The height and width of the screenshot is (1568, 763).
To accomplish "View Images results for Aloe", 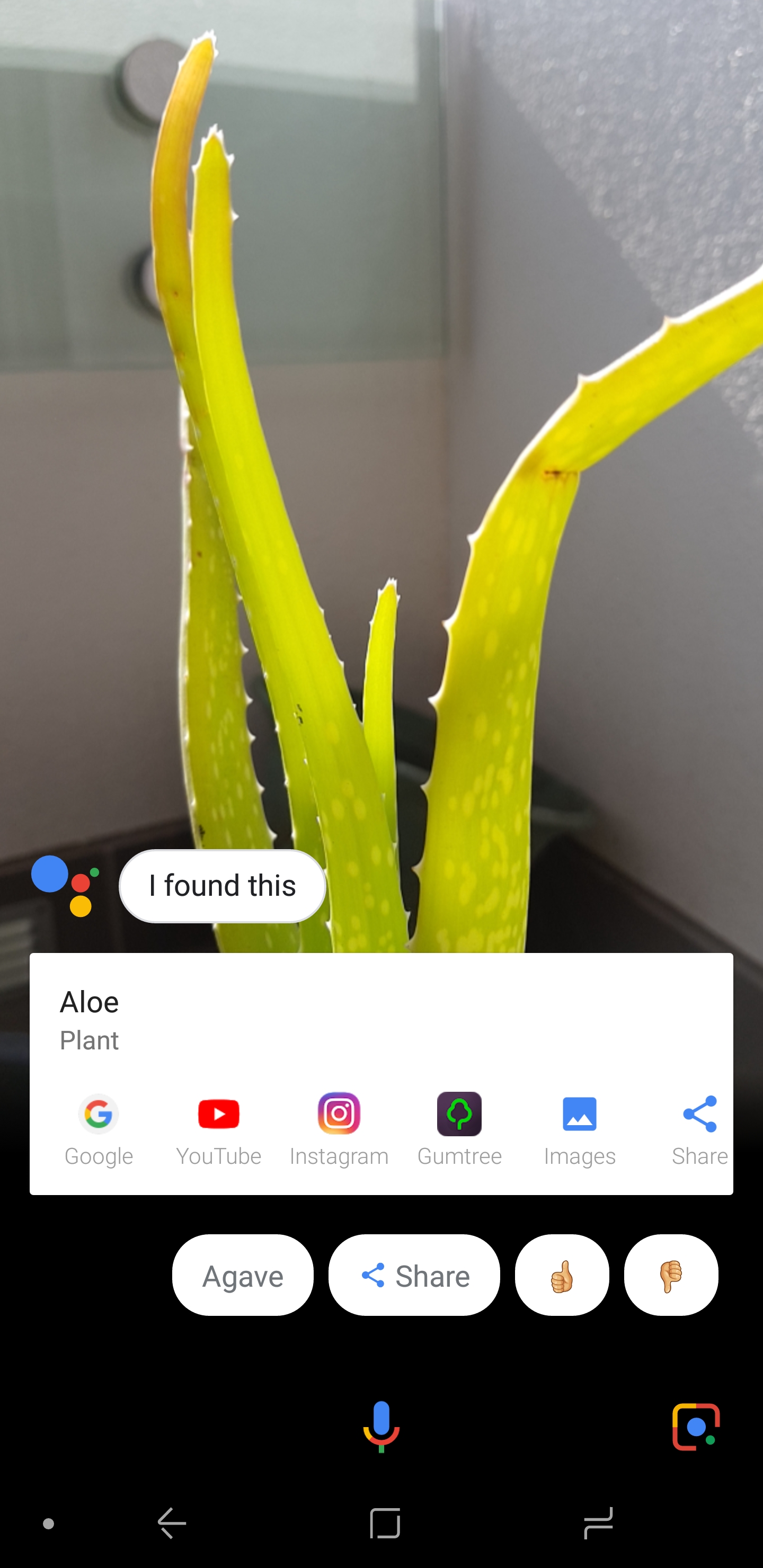I will tap(580, 1130).
